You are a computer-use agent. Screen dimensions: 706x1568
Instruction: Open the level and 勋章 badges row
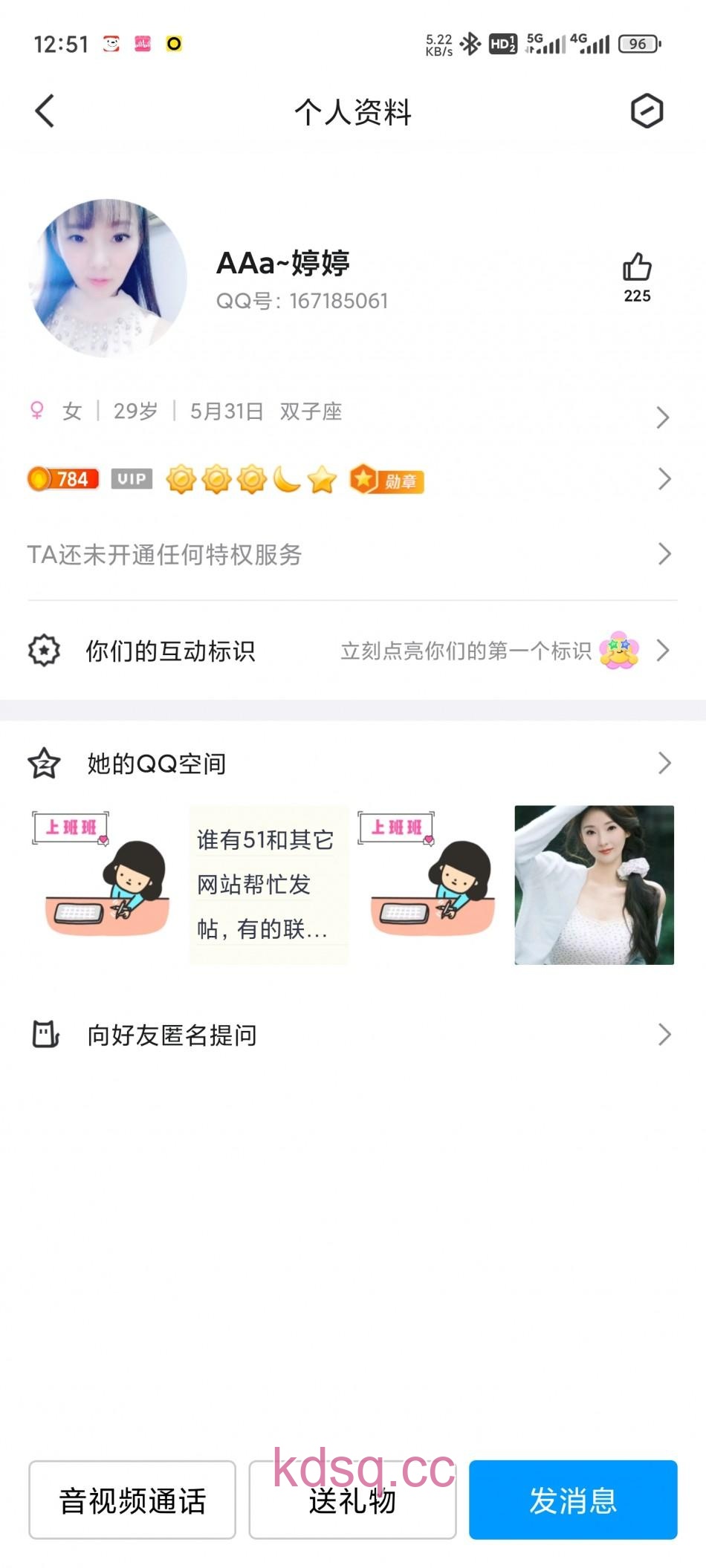click(x=349, y=480)
